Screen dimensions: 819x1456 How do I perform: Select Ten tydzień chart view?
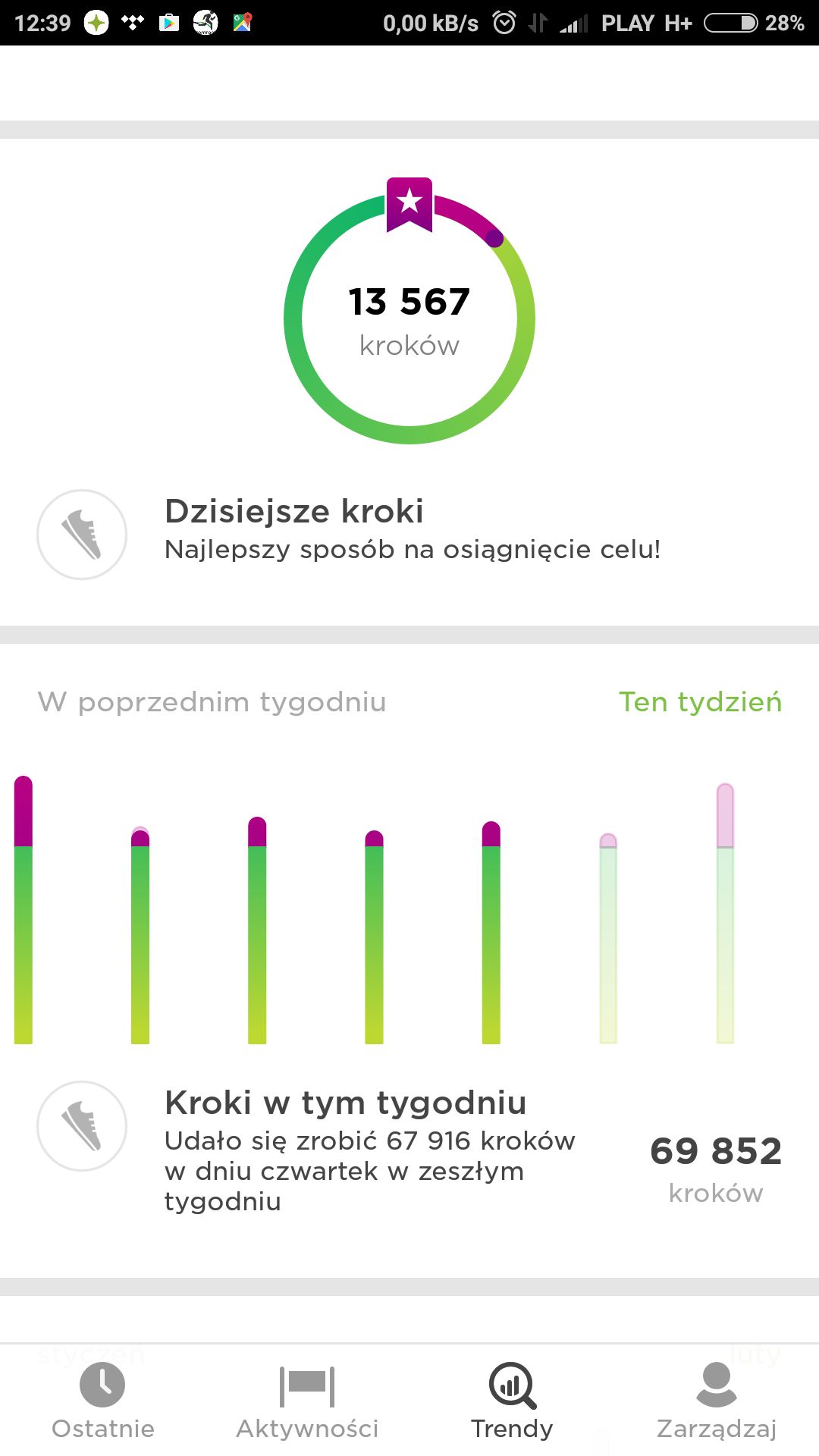pyautogui.click(x=700, y=702)
